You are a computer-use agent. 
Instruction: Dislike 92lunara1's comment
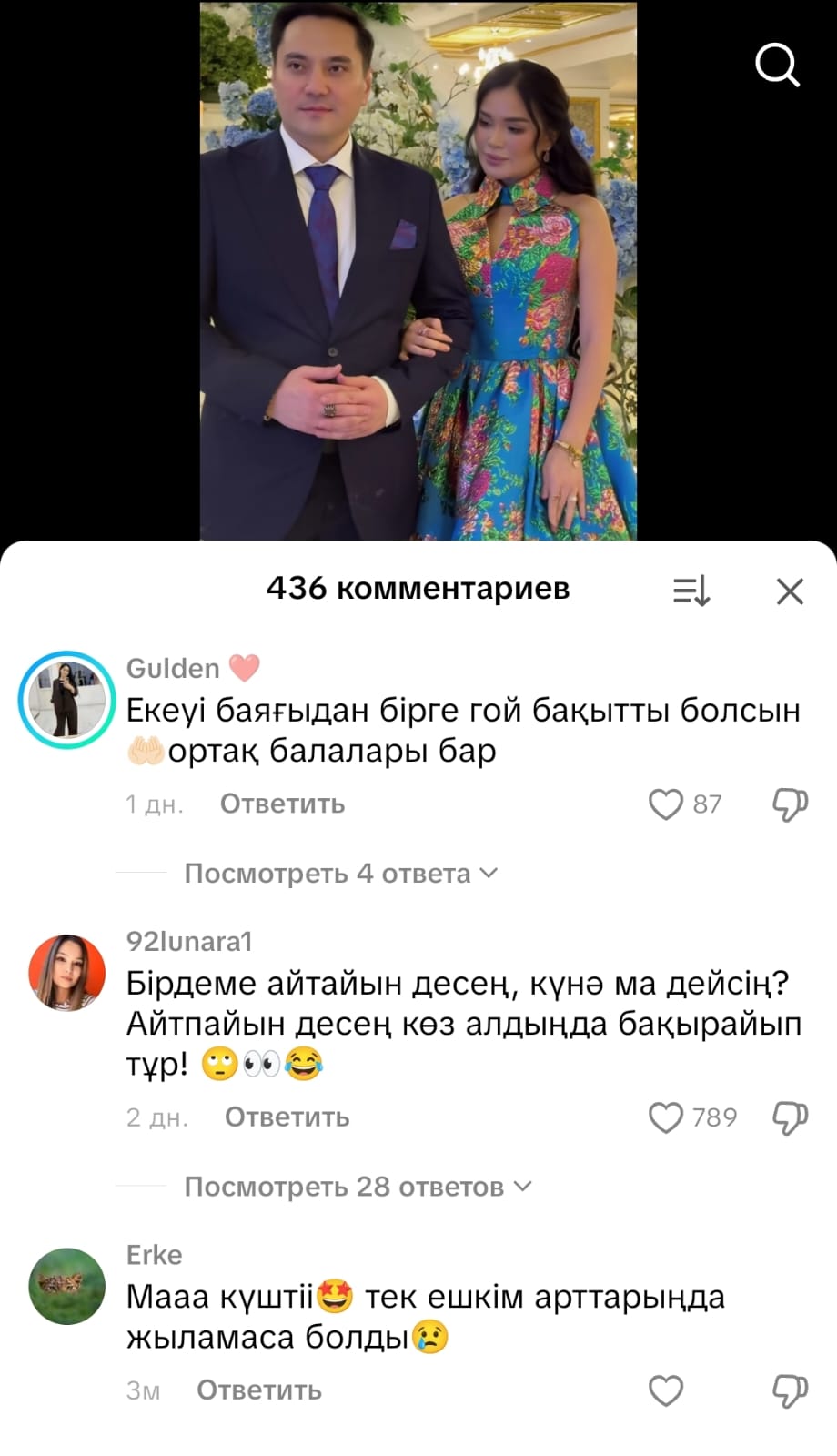[790, 1117]
